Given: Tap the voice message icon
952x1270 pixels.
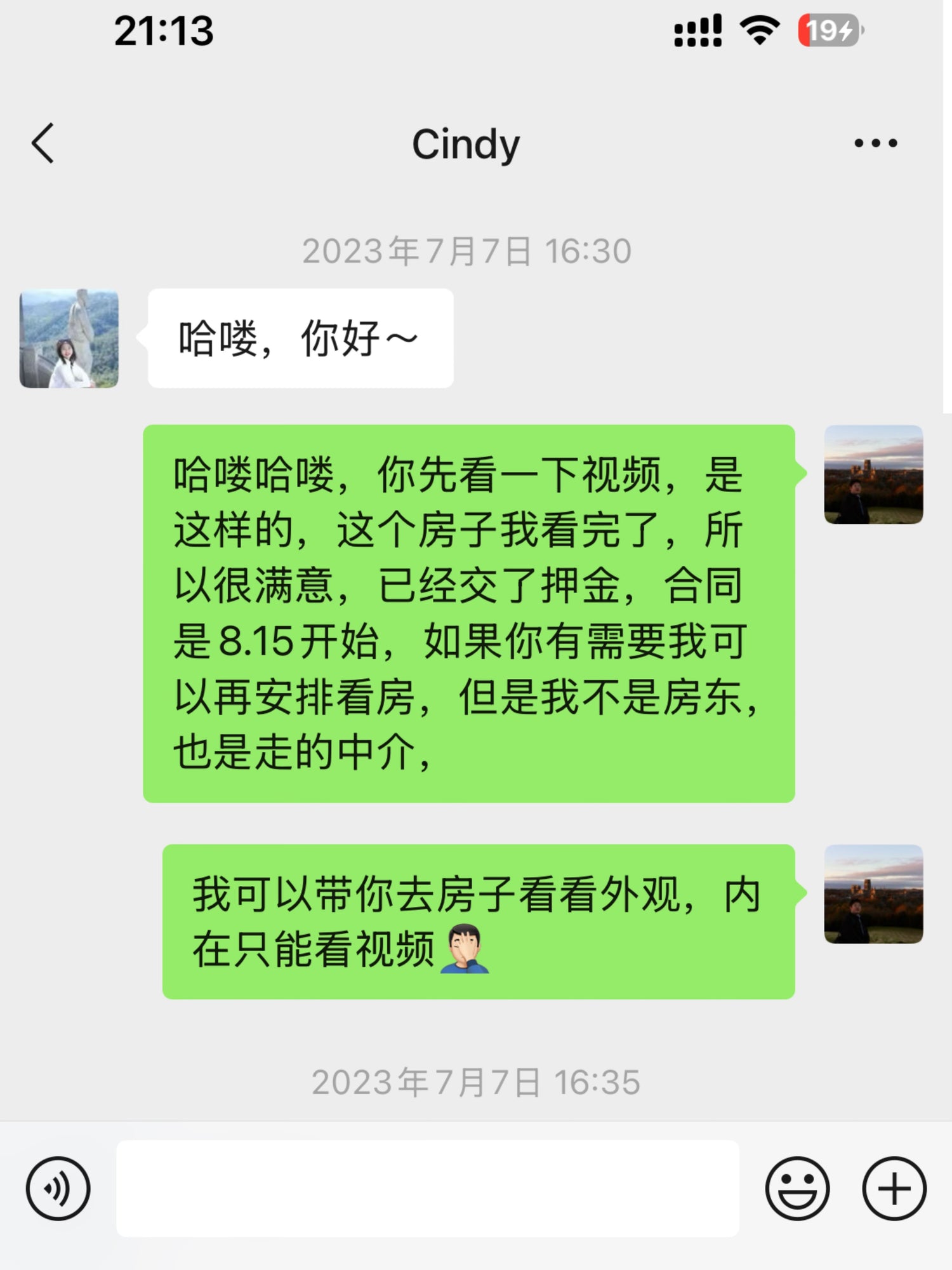Looking at the screenshot, I should click(58, 1188).
